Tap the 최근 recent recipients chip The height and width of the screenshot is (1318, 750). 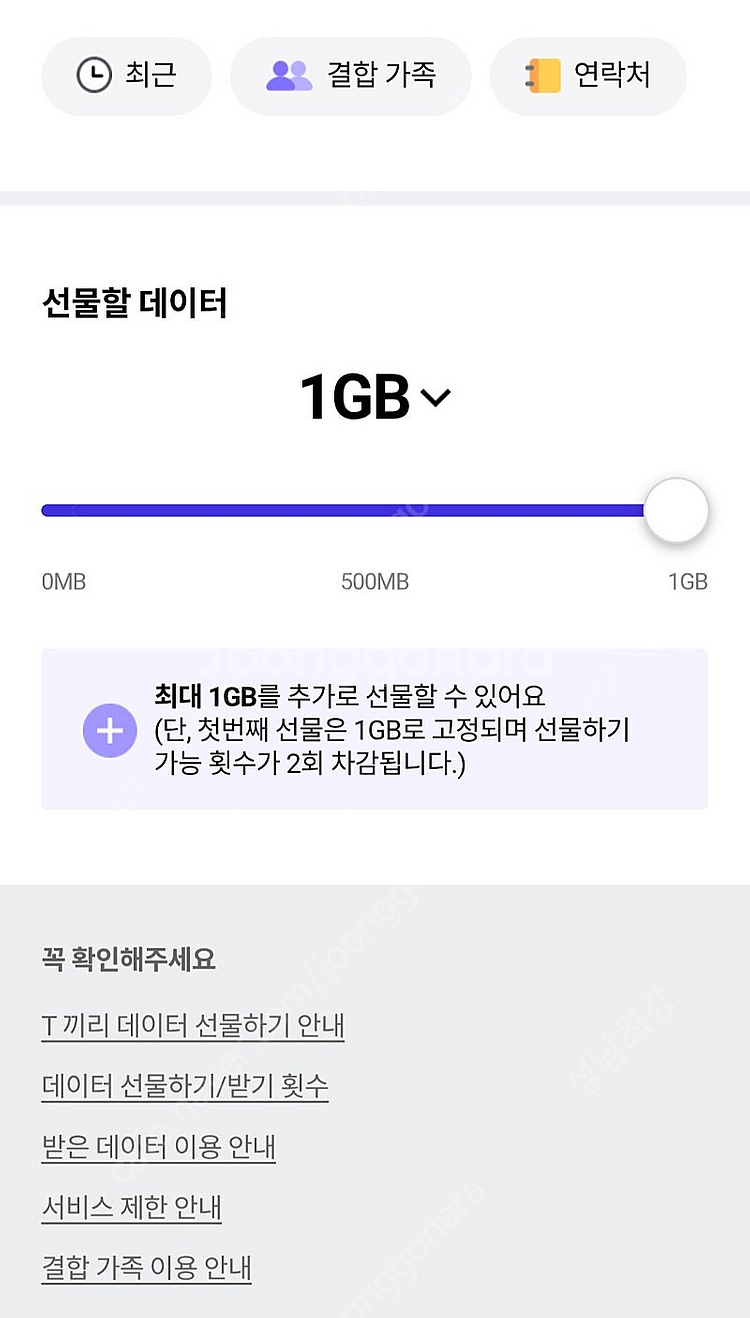tap(126, 75)
